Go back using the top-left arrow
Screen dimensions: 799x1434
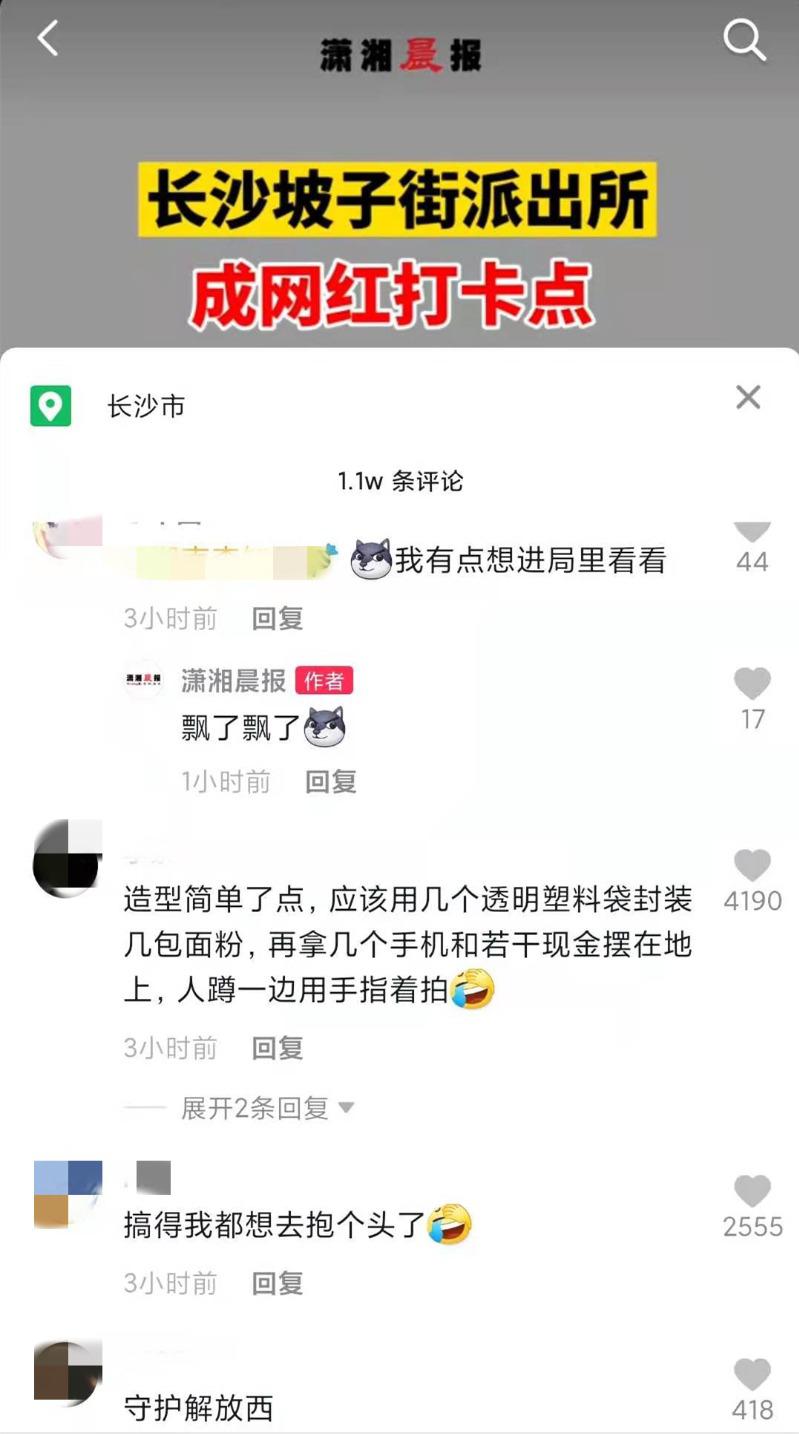click(47, 39)
